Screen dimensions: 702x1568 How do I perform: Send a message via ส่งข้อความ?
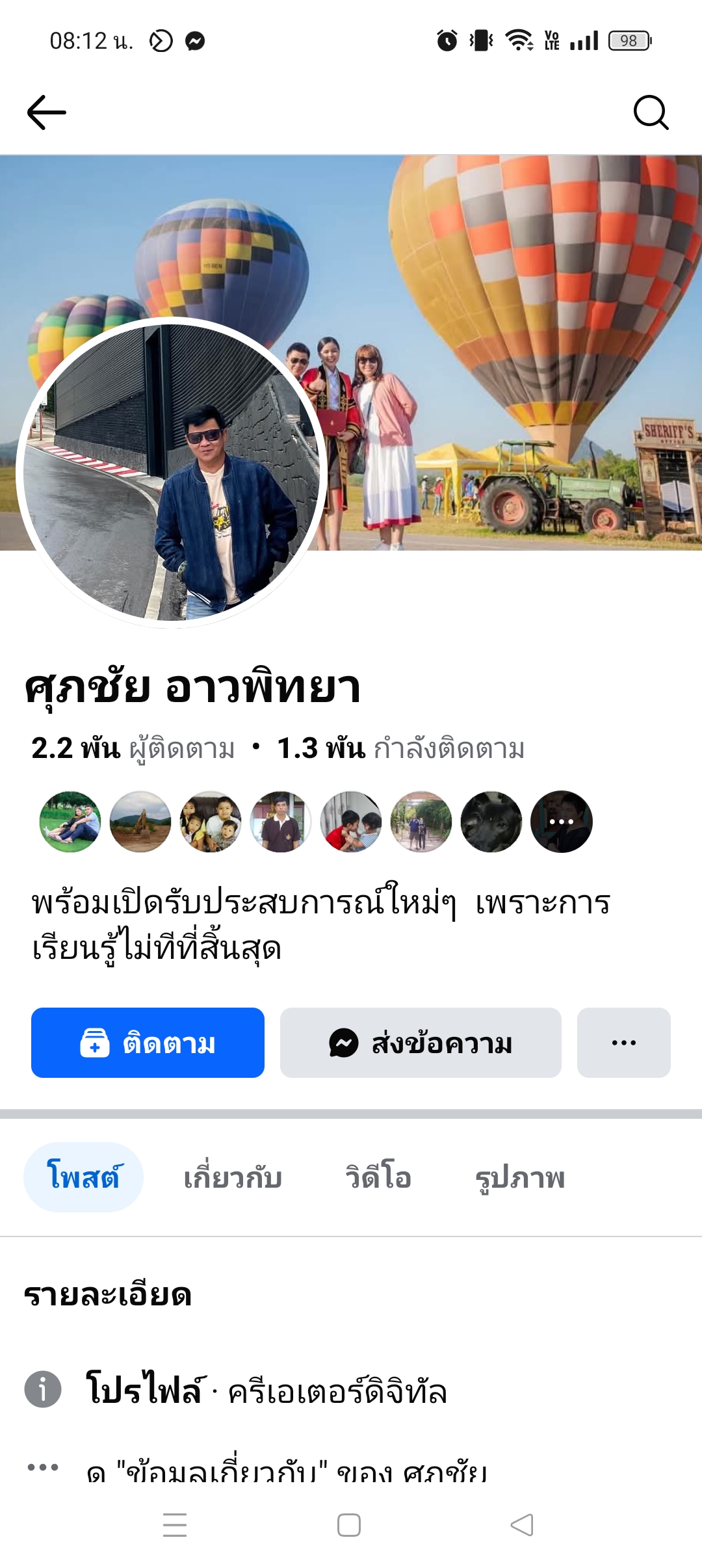tap(421, 1043)
